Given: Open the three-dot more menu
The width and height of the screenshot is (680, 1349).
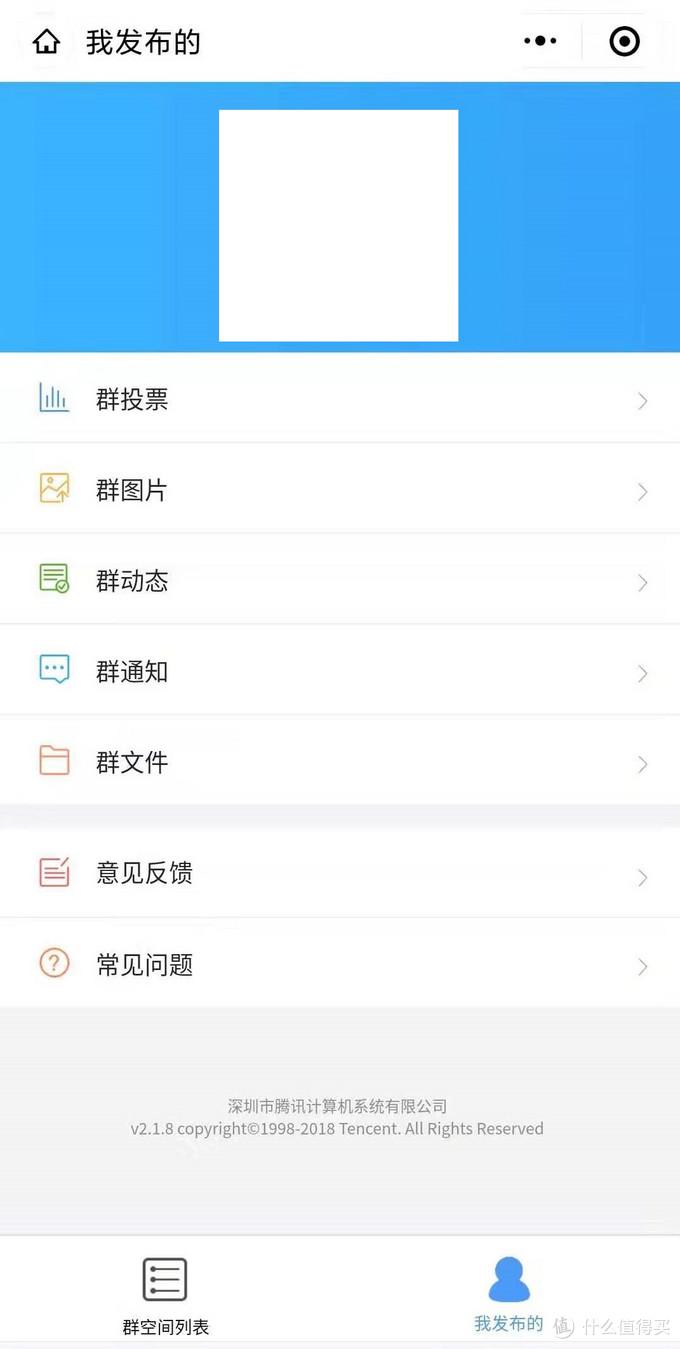Looking at the screenshot, I should point(540,41).
